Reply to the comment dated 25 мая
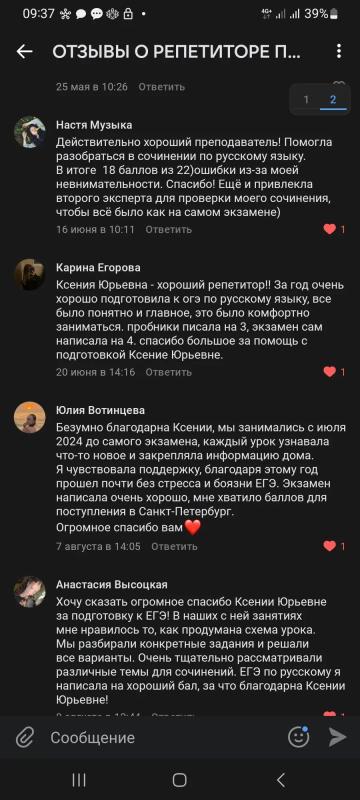Image resolution: width=360 pixels, height=800 pixels. (x=162, y=87)
